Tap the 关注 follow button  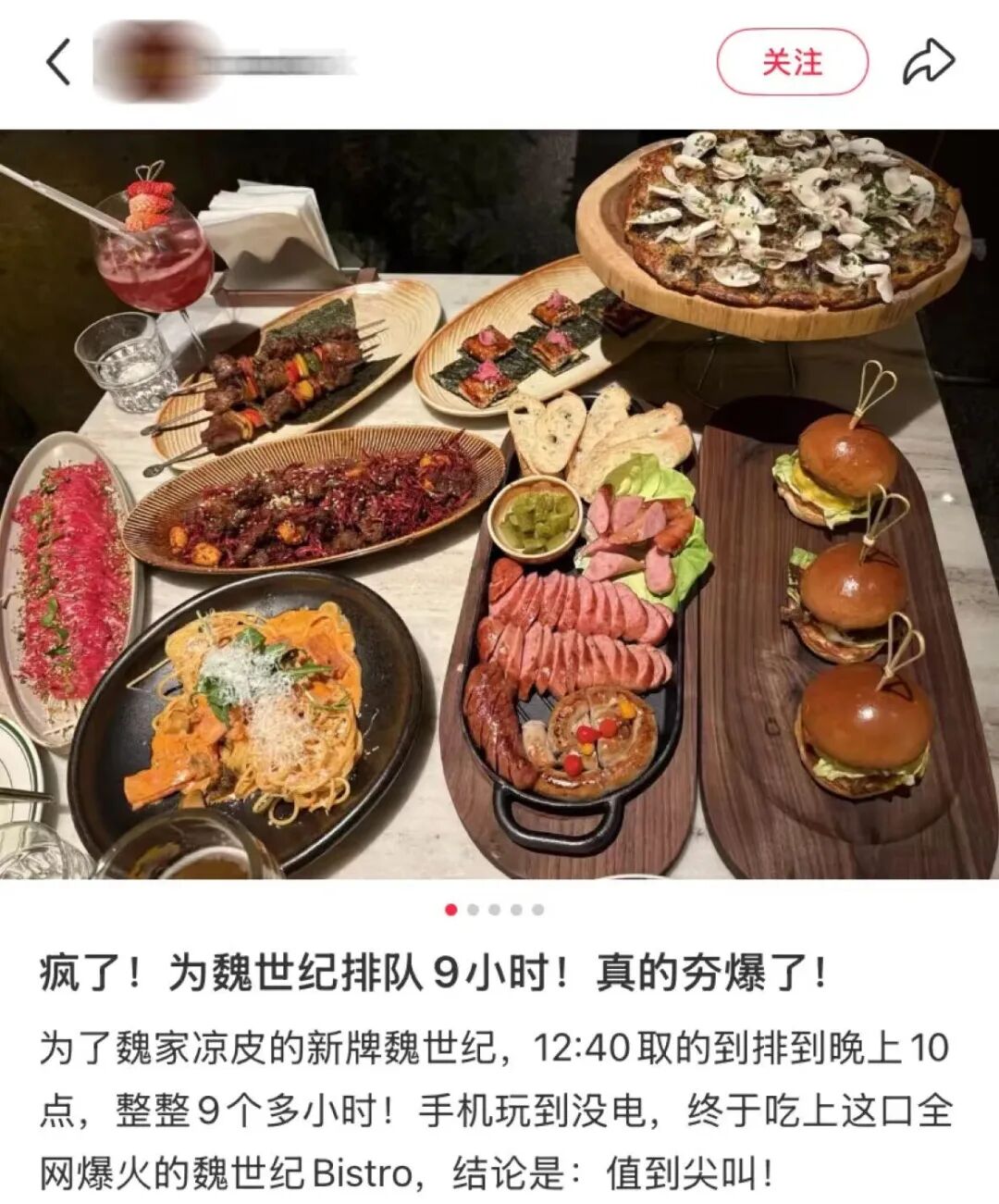click(792, 62)
